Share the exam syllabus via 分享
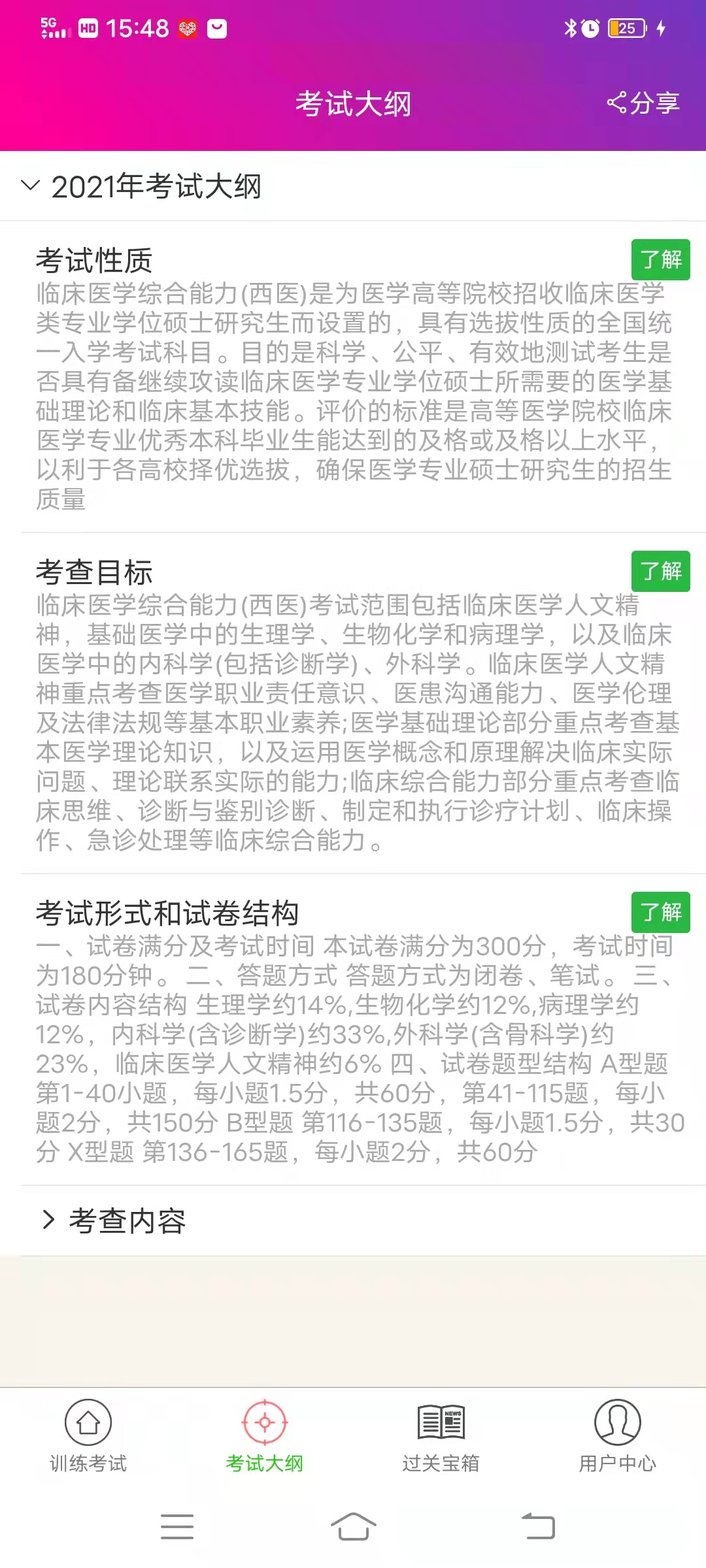Image resolution: width=706 pixels, height=1568 pixels. pos(644,103)
